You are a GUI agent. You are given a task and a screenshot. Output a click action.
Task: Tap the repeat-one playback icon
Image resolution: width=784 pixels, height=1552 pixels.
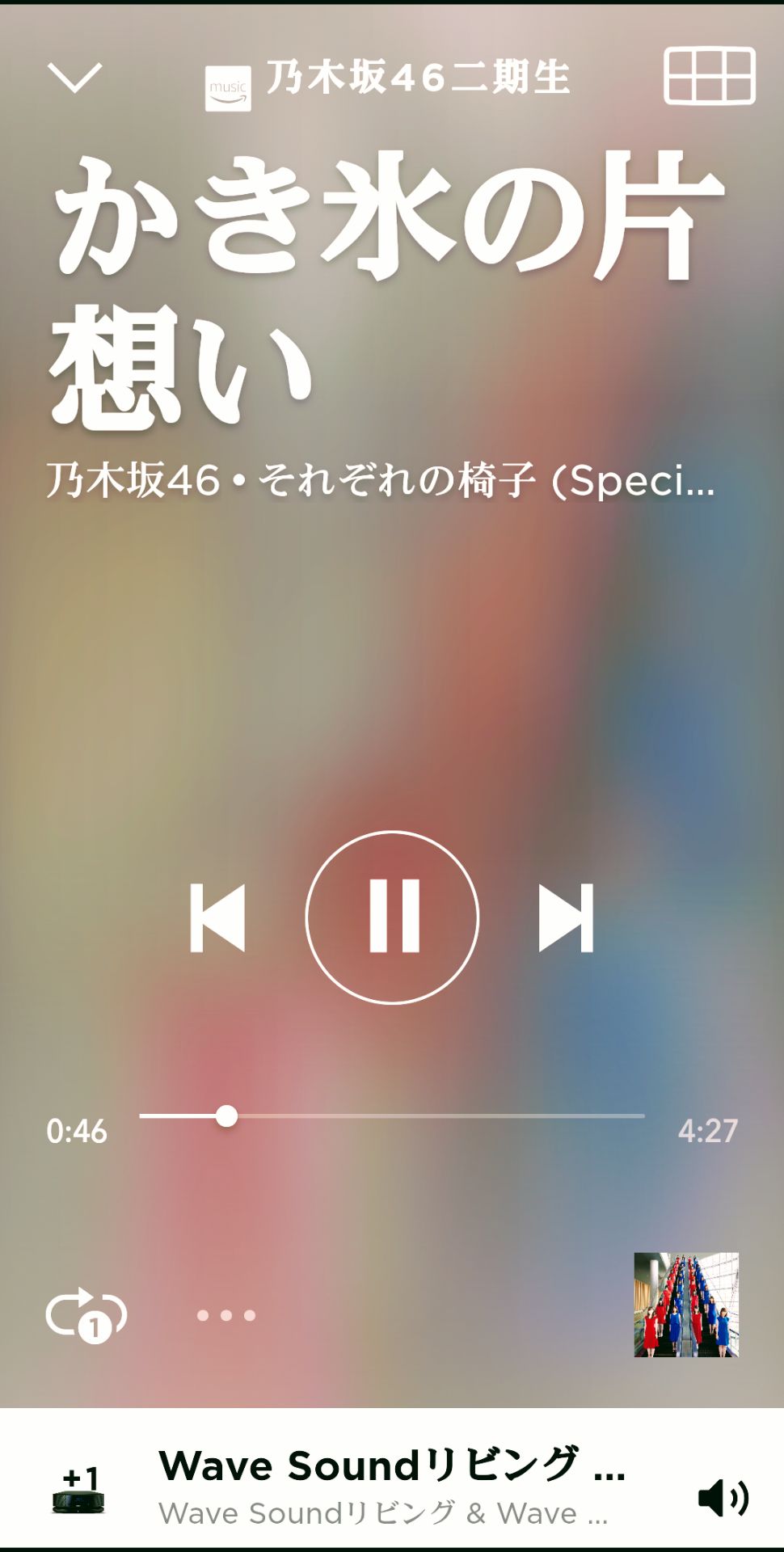point(85,1314)
